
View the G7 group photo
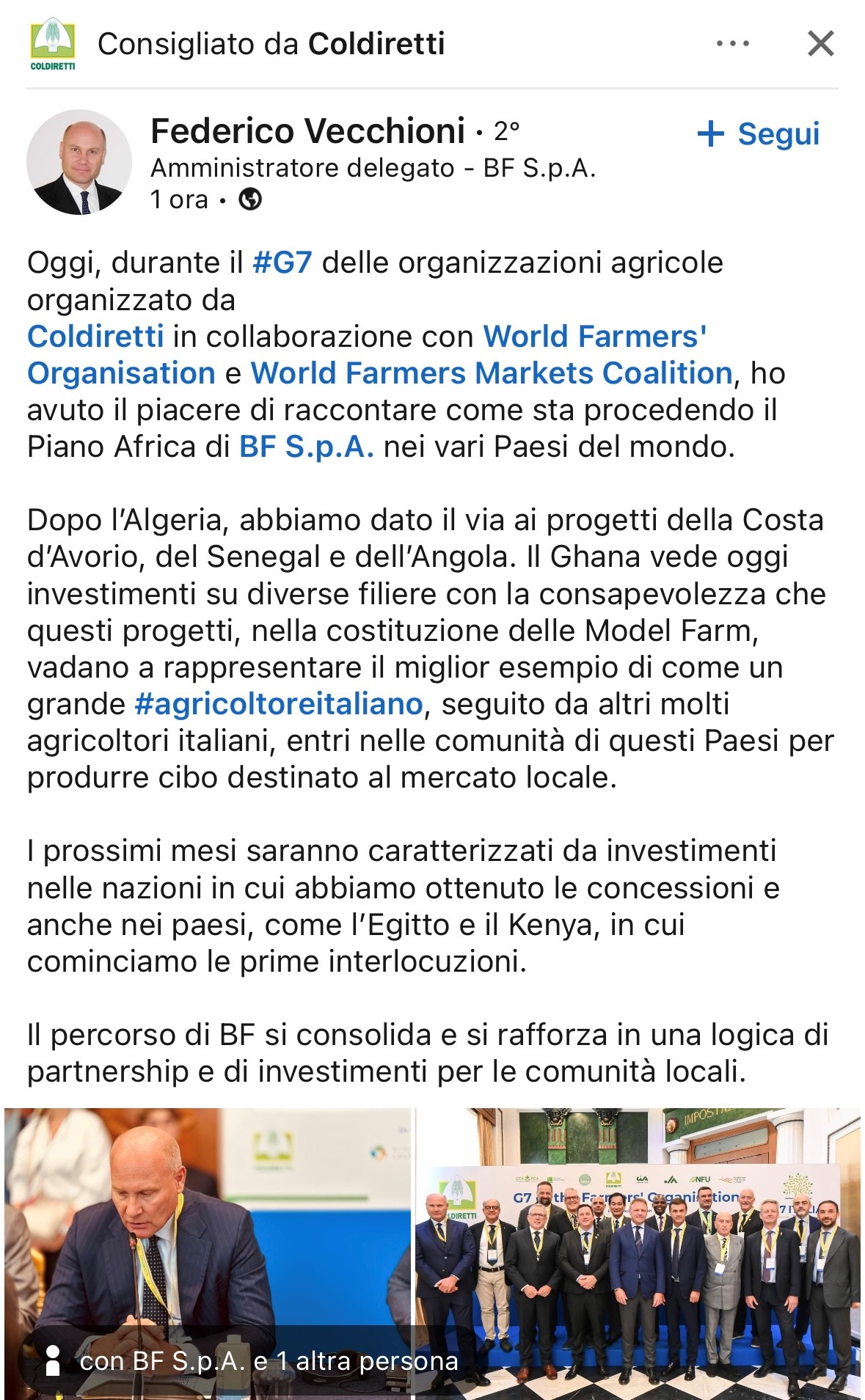click(x=638, y=1254)
